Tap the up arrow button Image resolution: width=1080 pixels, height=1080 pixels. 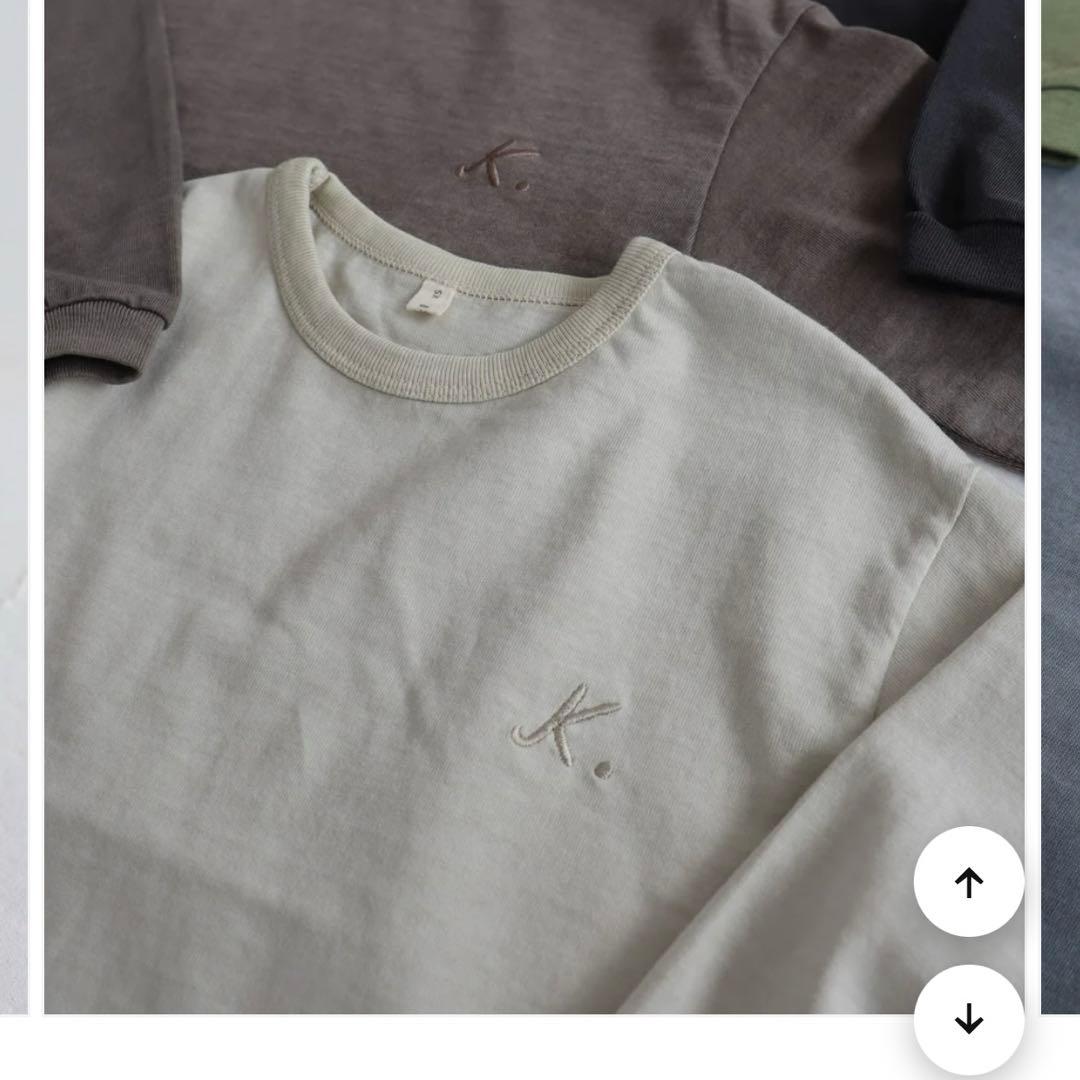(x=968, y=882)
